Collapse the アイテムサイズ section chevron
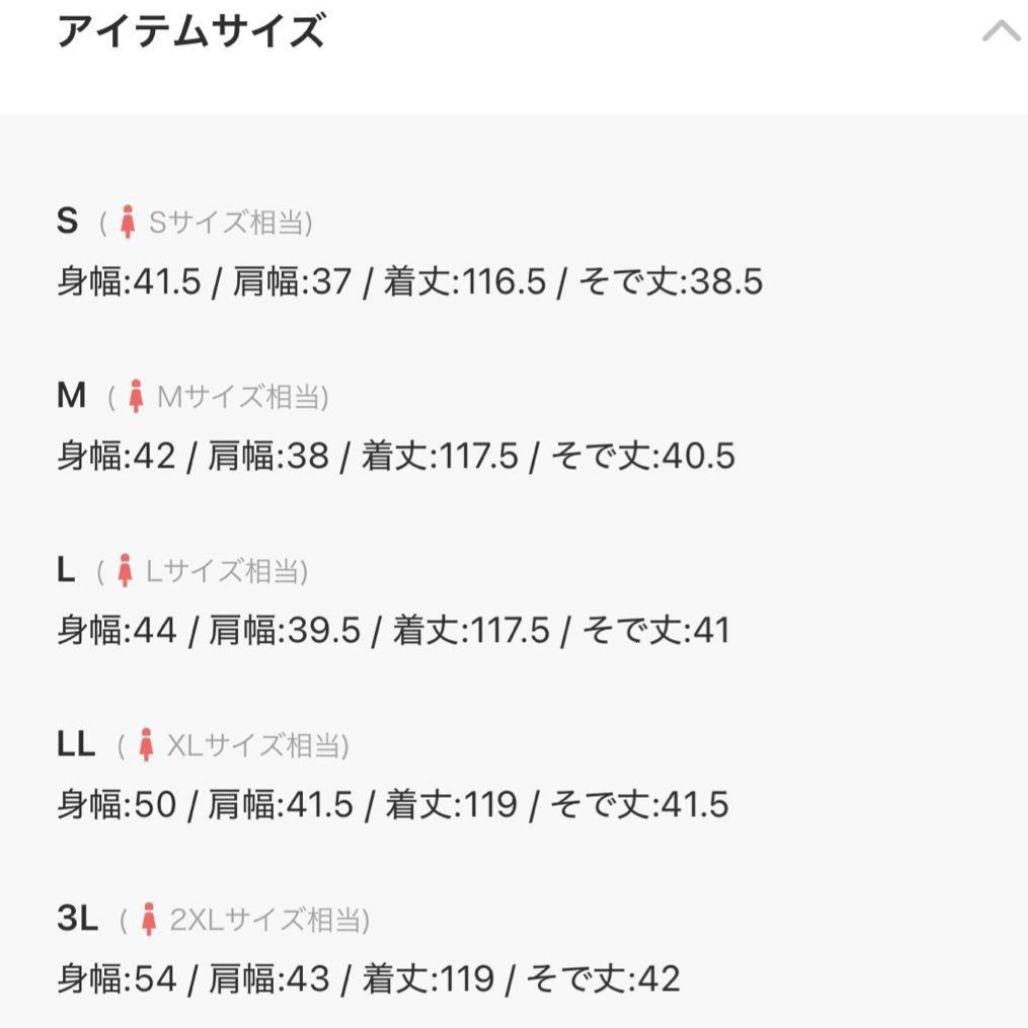This screenshot has height=1028, width=1028. (x=999, y=33)
